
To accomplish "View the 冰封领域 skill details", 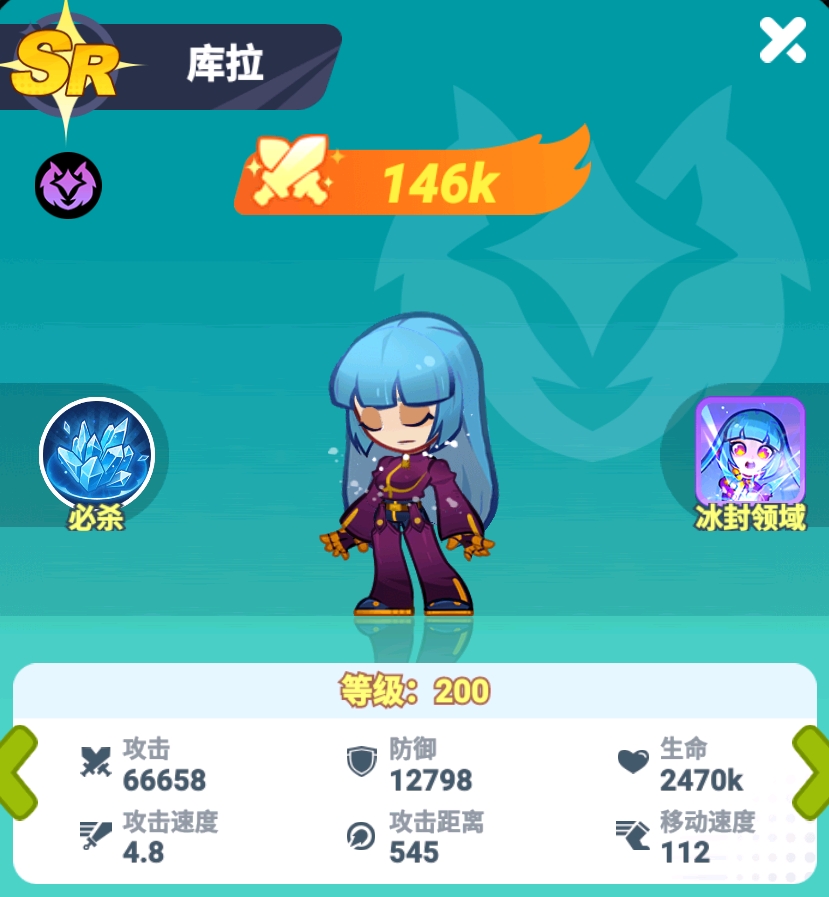I will click(750, 451).
